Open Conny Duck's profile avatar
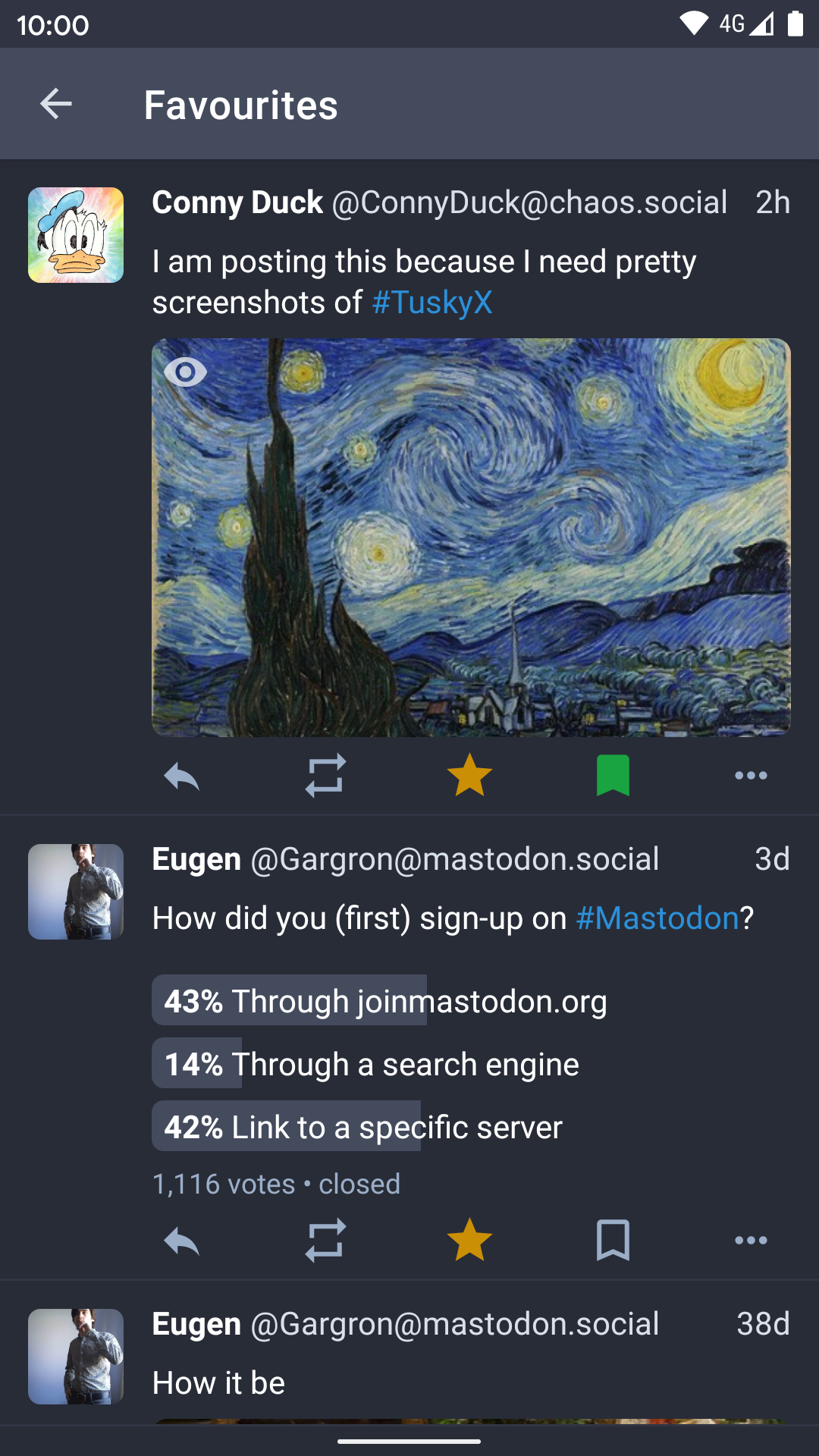The width and height of the screenshot is (819, 1456). pos(76,235)
